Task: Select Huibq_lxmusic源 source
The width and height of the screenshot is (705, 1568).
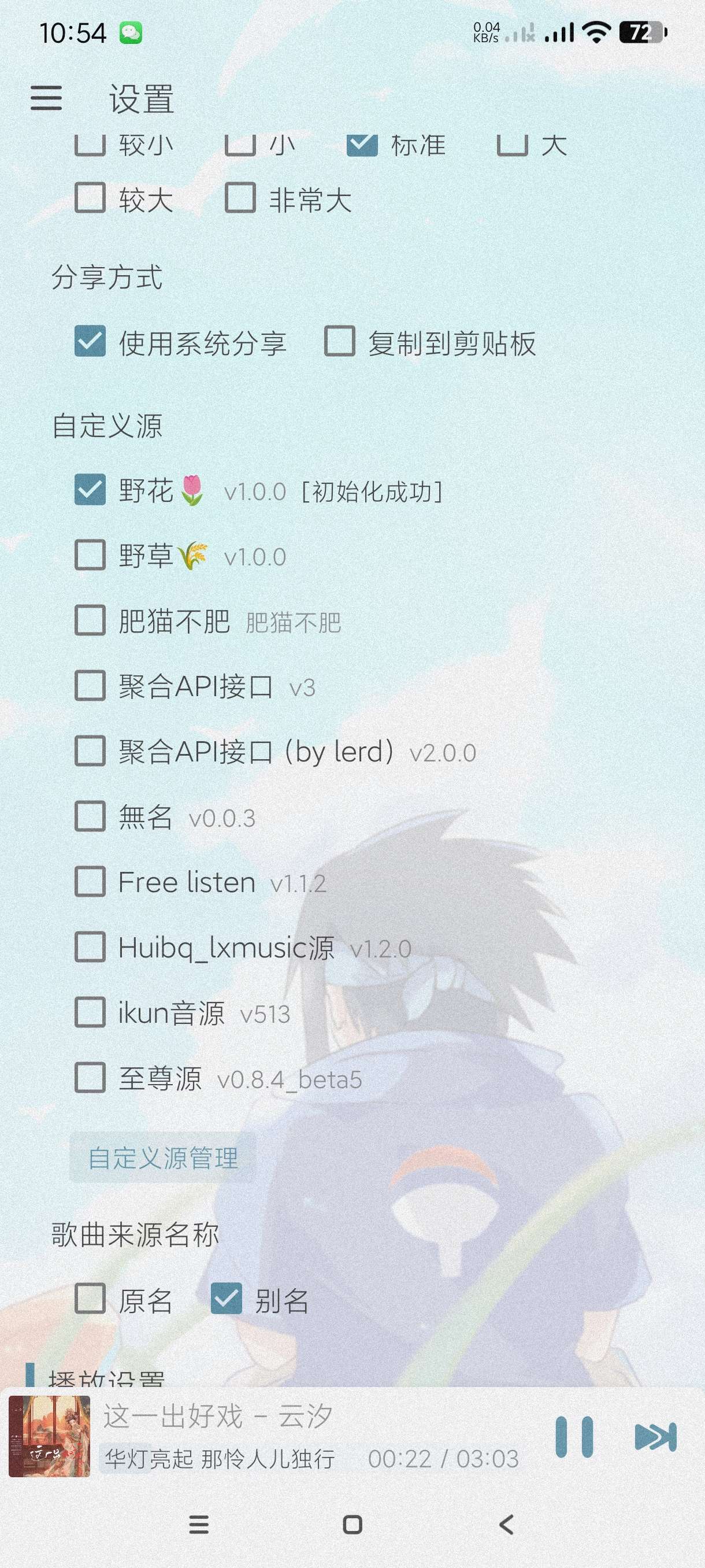Action: point(90,947)
